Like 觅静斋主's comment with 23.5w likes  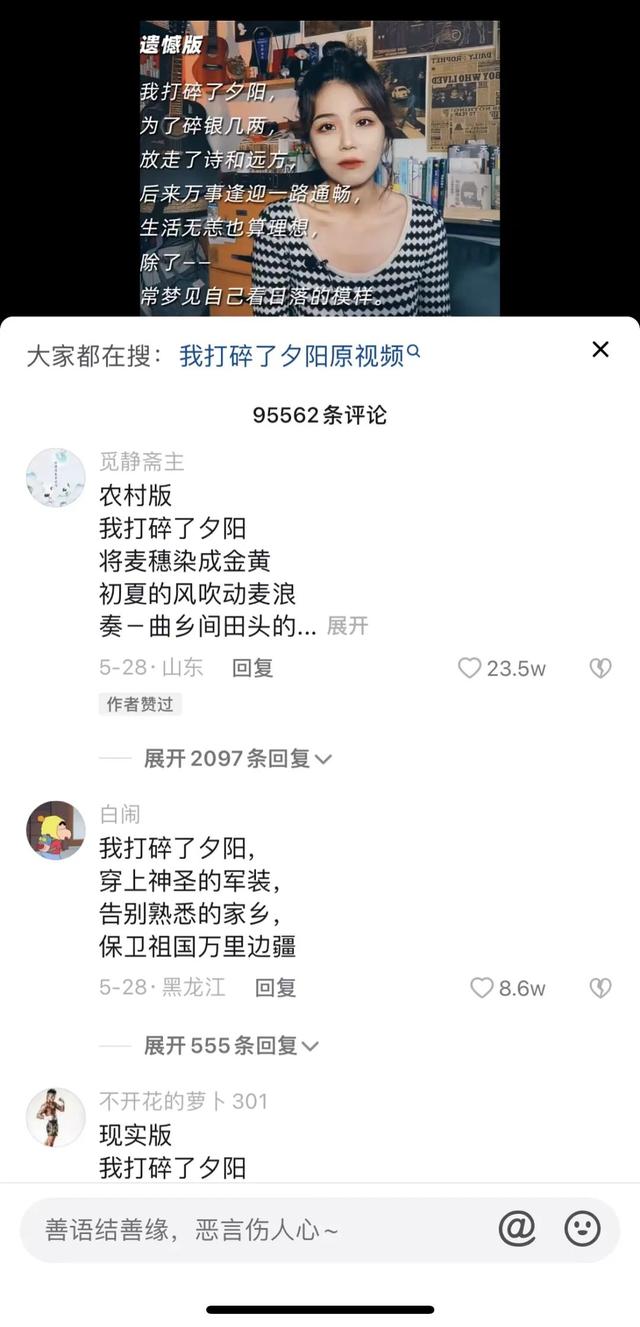point(470,668)
